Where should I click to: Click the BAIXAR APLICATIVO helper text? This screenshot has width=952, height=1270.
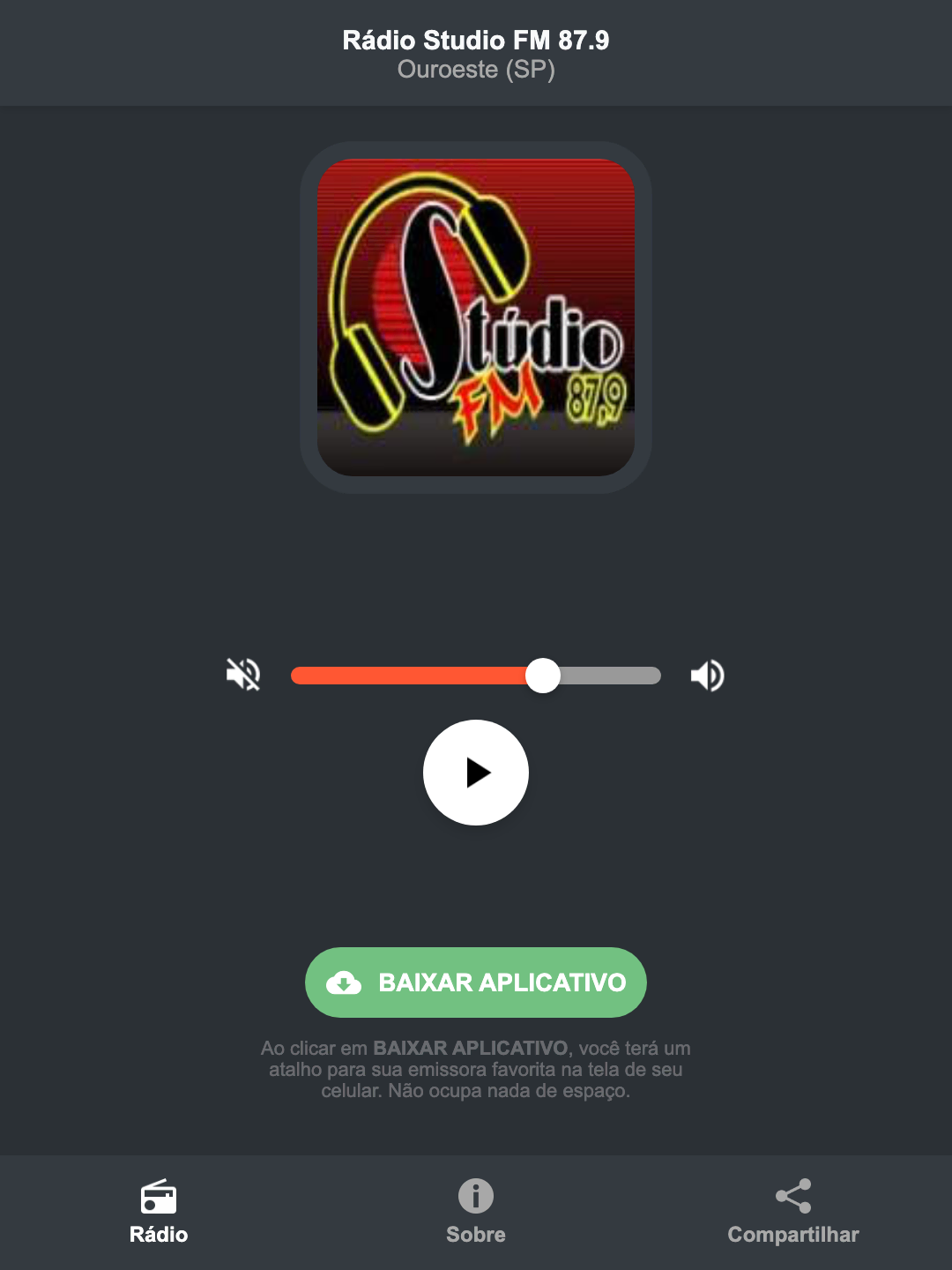[x=476, y=1070]
